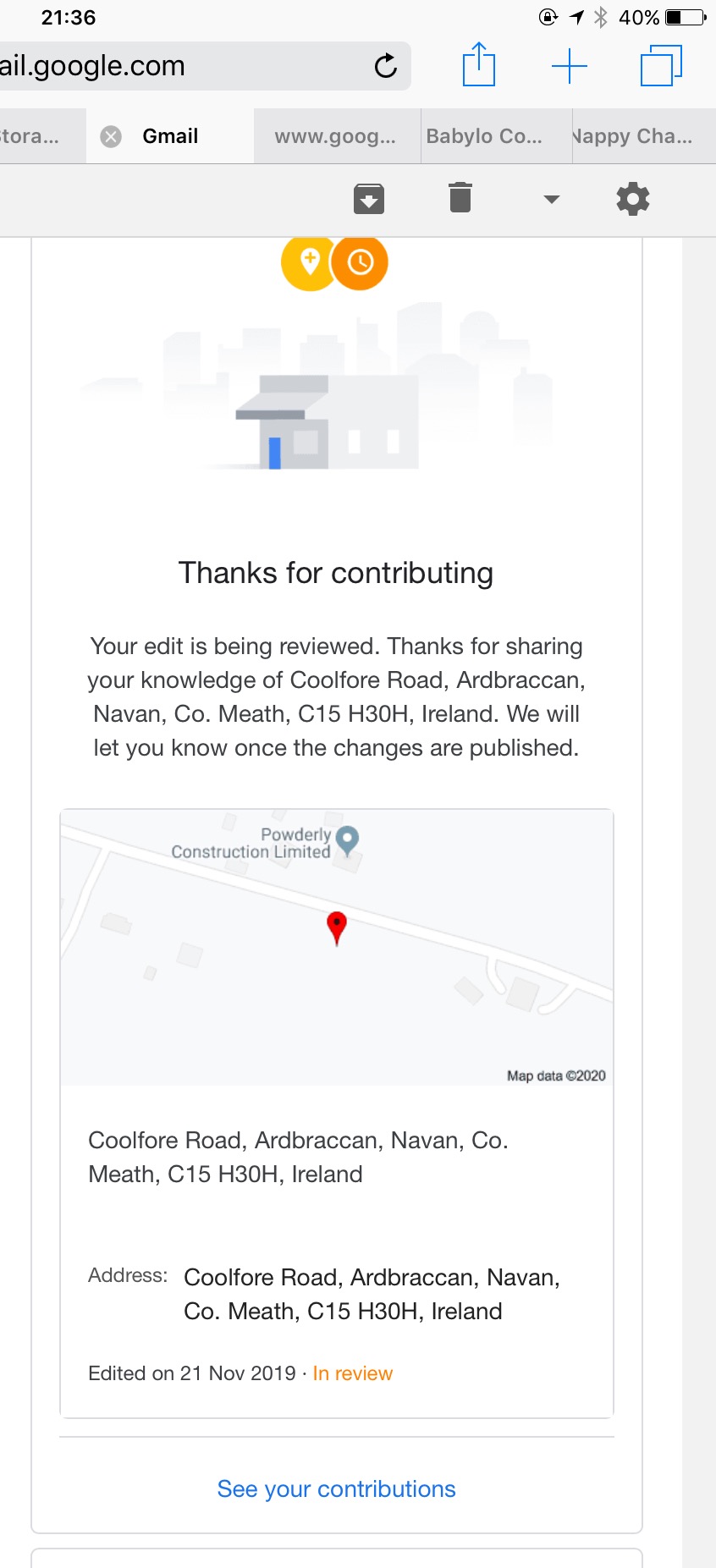The height and width of the screenshot is (1568, 716).
Task: Open the Coolfore Road map preview
Action: pyautogui.click(x=337, y=946)
